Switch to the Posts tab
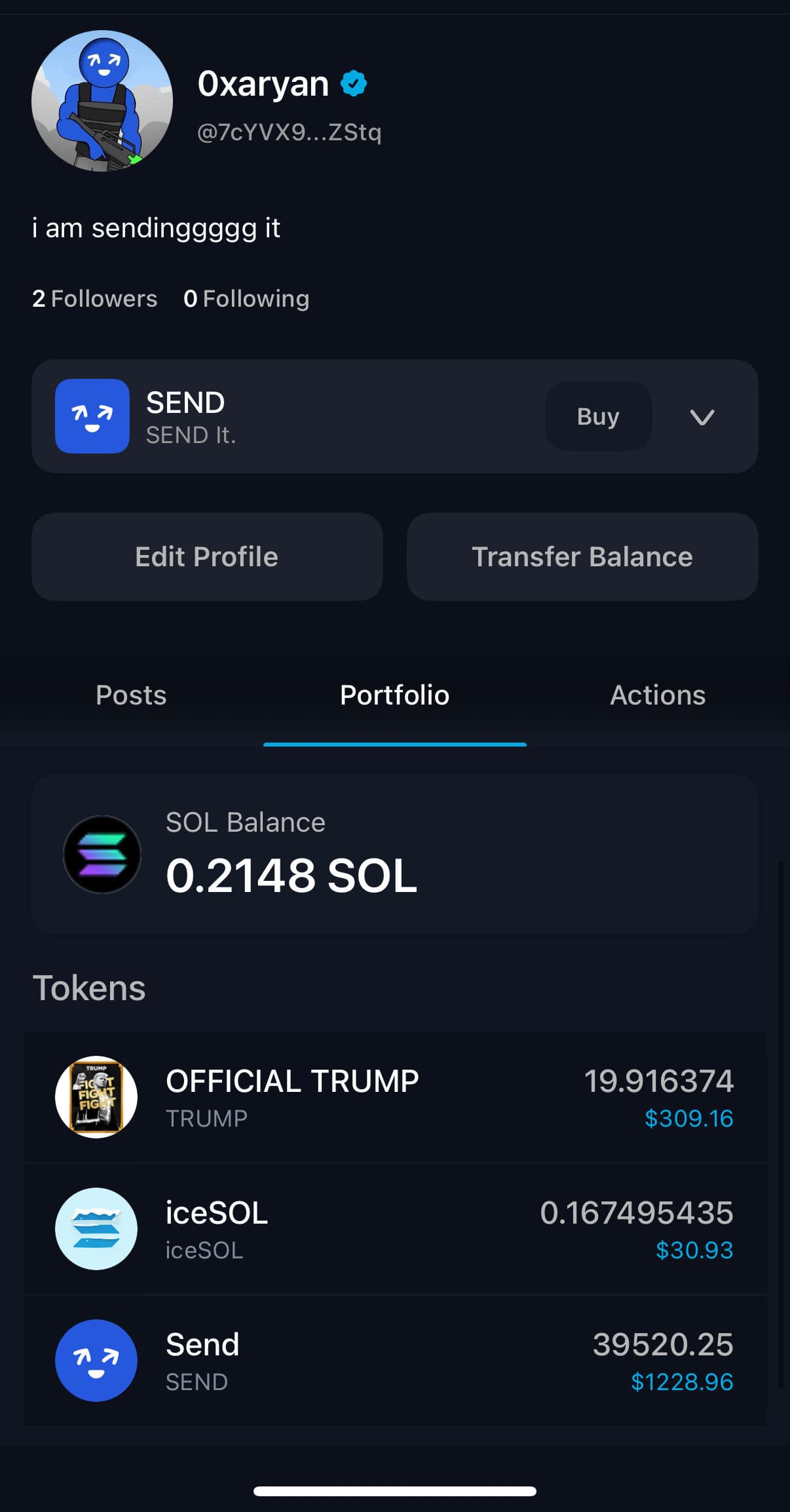The width and height of the screenshot is (790, 1512). tap(131, 695)
